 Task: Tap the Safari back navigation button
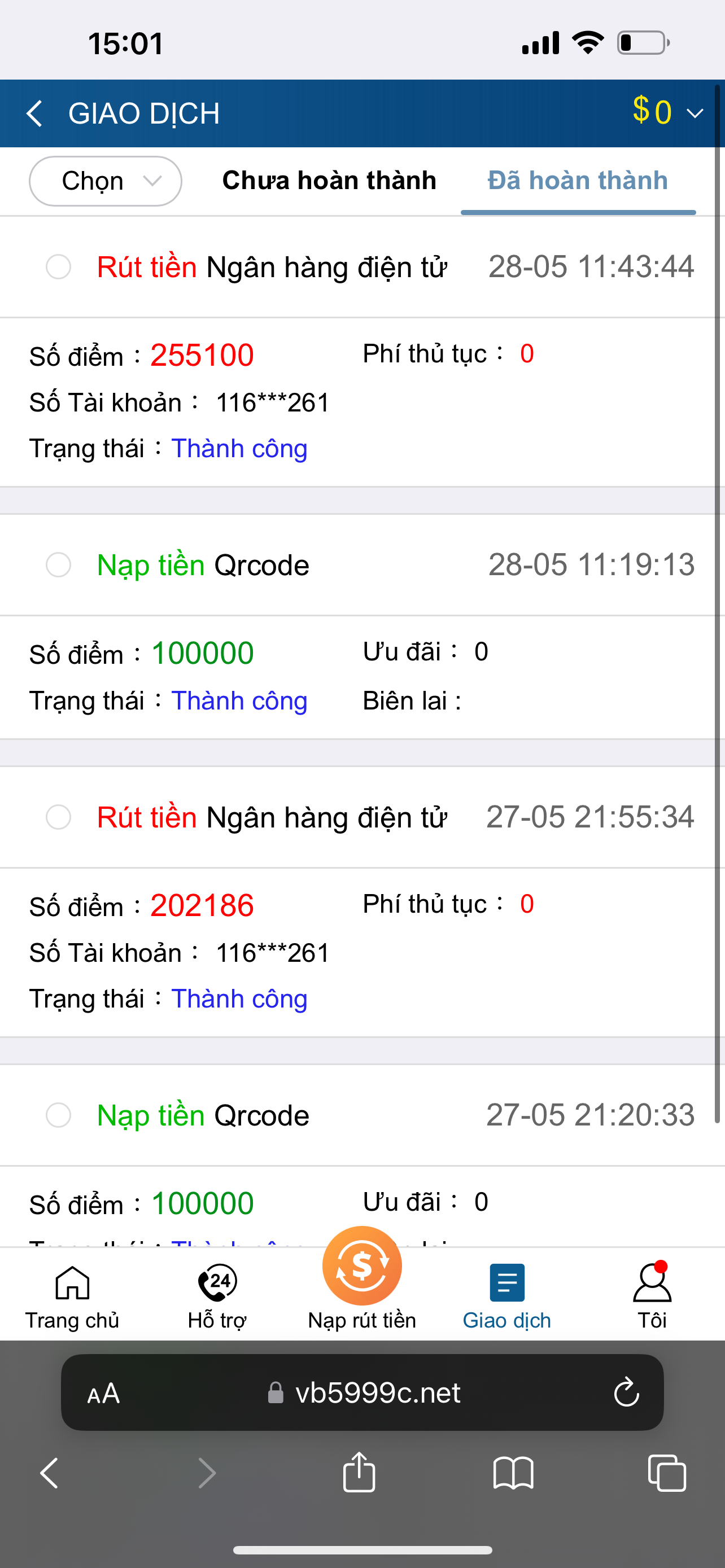point(49,1473)
